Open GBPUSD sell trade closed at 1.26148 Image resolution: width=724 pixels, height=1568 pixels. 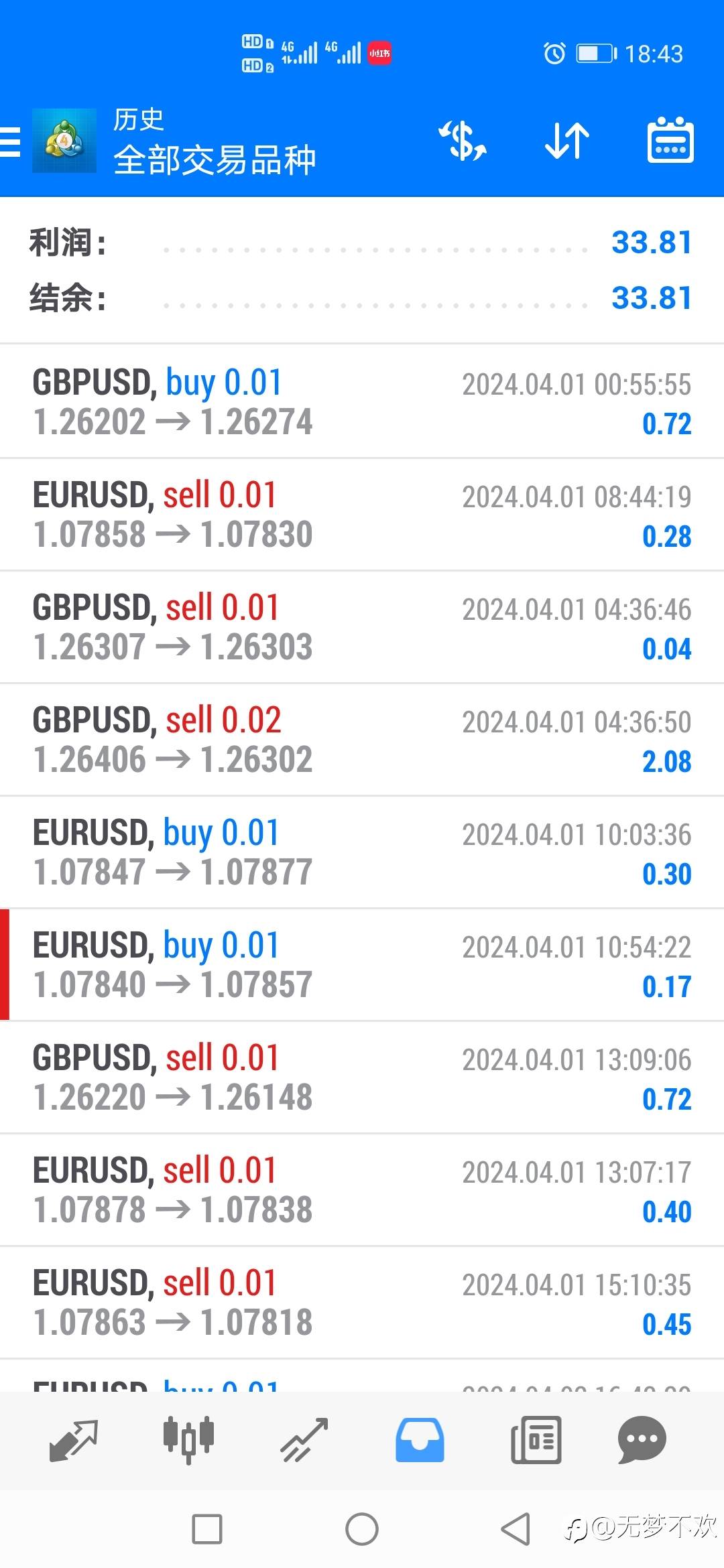362,1077
